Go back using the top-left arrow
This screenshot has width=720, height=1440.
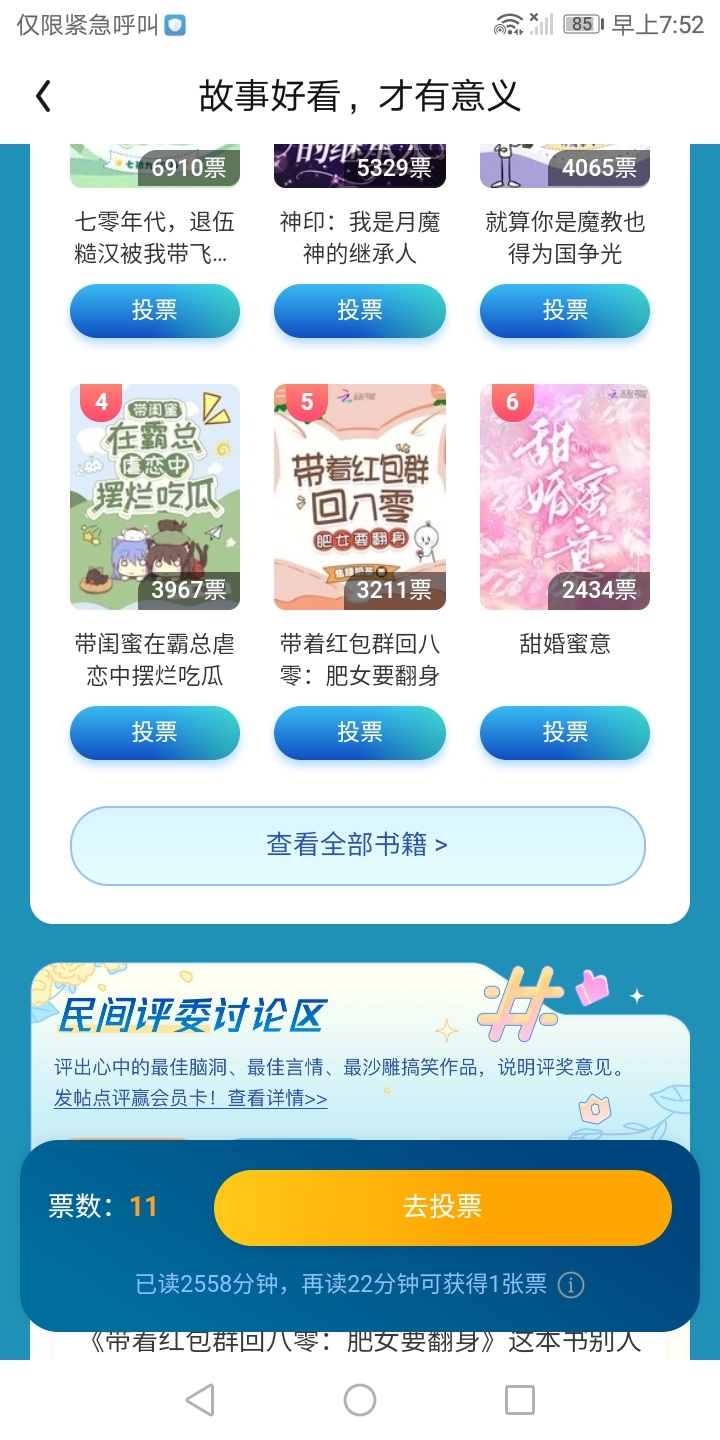point(43,97)
